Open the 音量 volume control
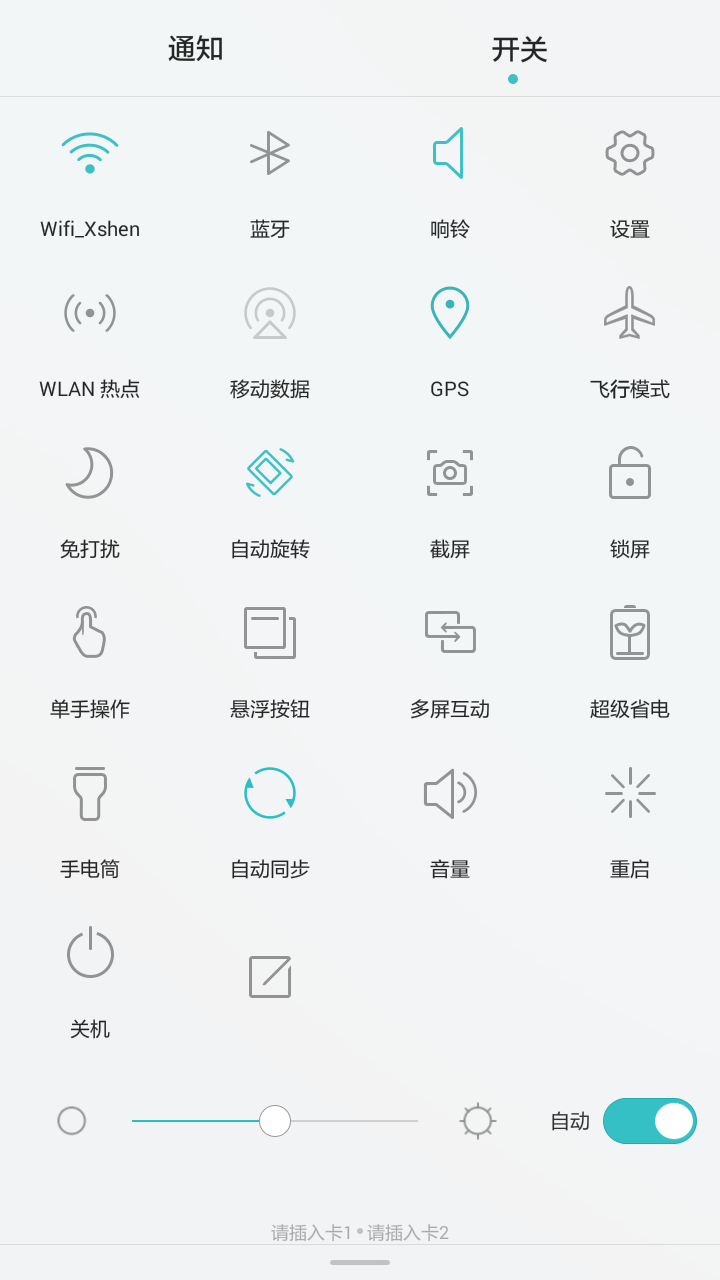This screenshot has height=1280, width=720. tap(450, 794)
